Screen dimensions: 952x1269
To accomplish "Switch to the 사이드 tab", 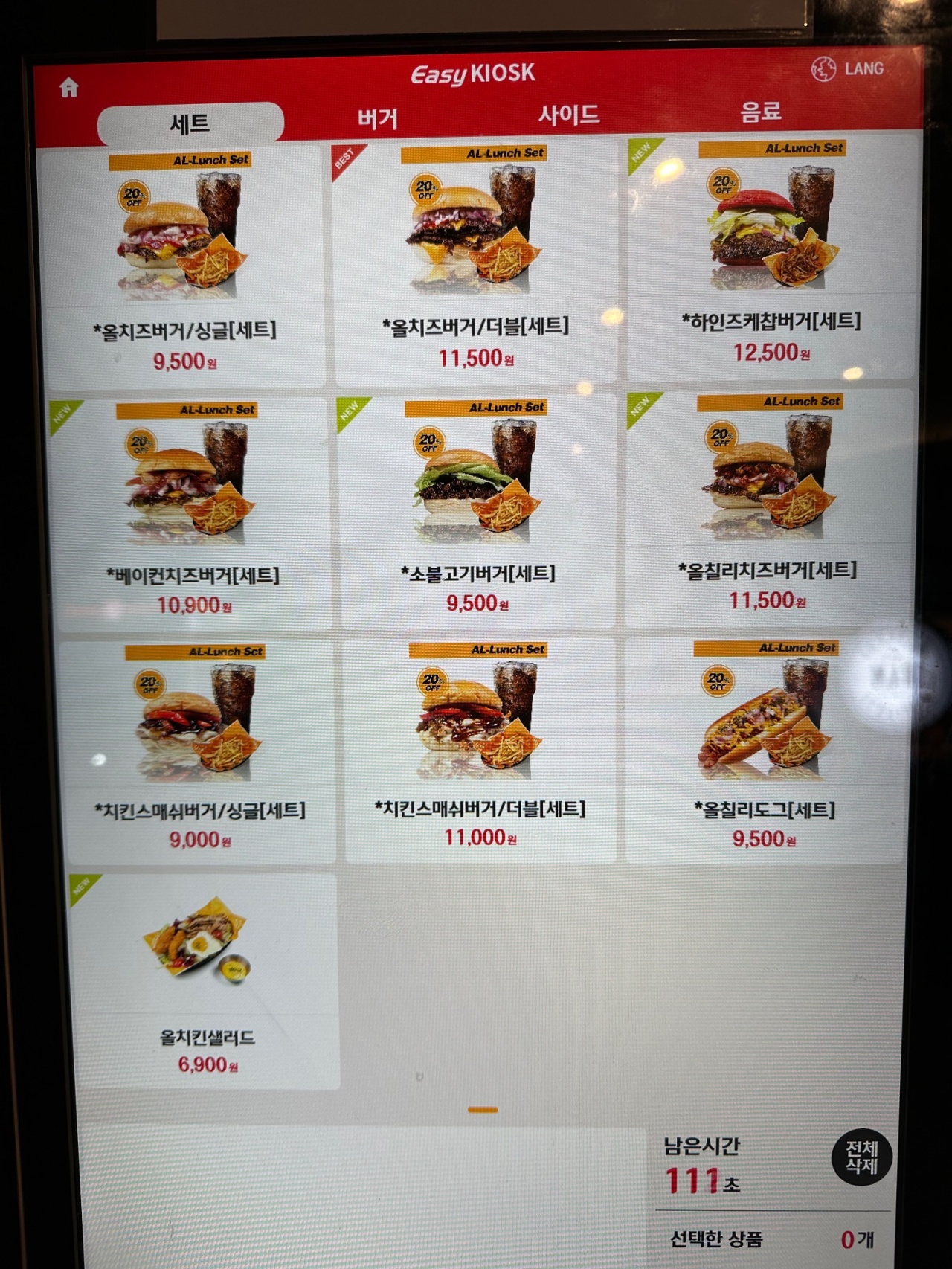I will click(569, 115).
